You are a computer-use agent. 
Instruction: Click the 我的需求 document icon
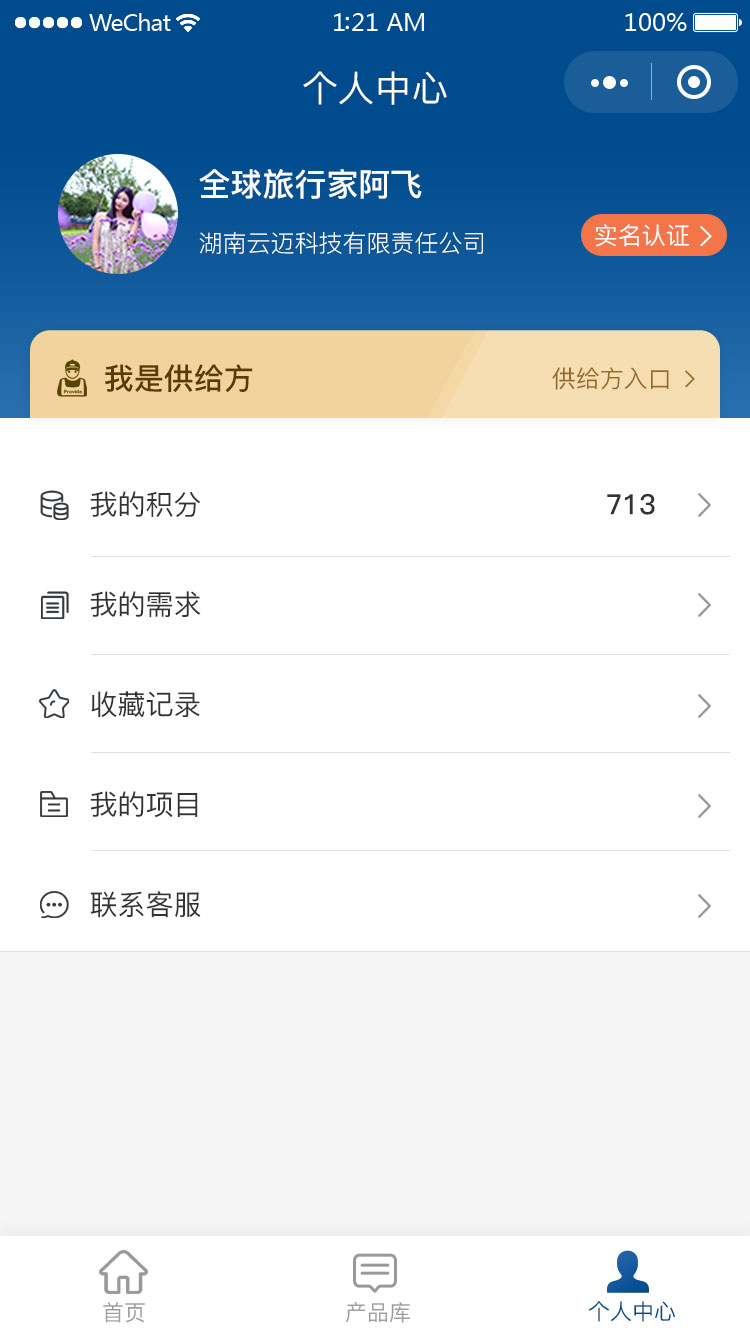click(x=55, y=605)
